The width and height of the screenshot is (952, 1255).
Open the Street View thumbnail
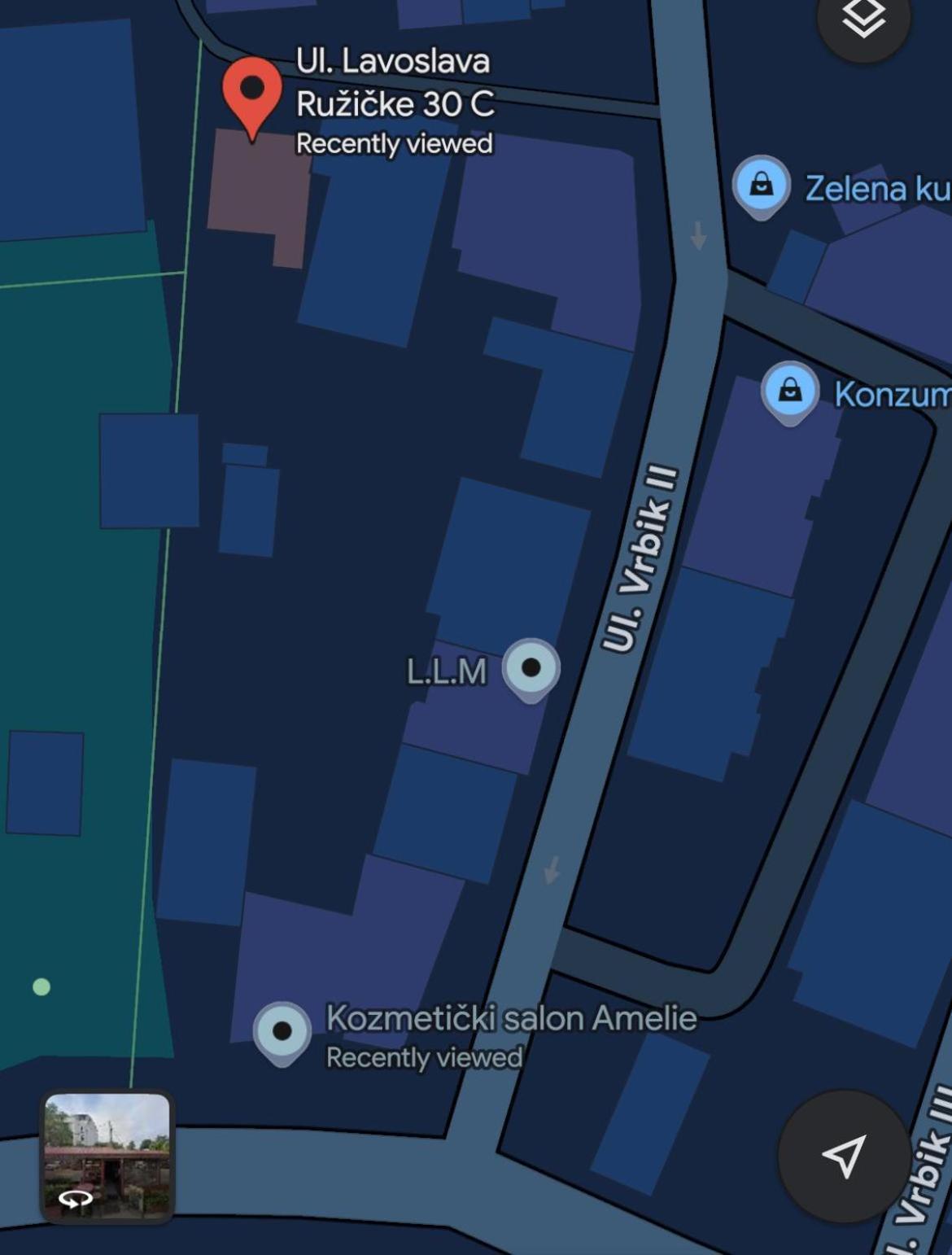point(107,1156)
